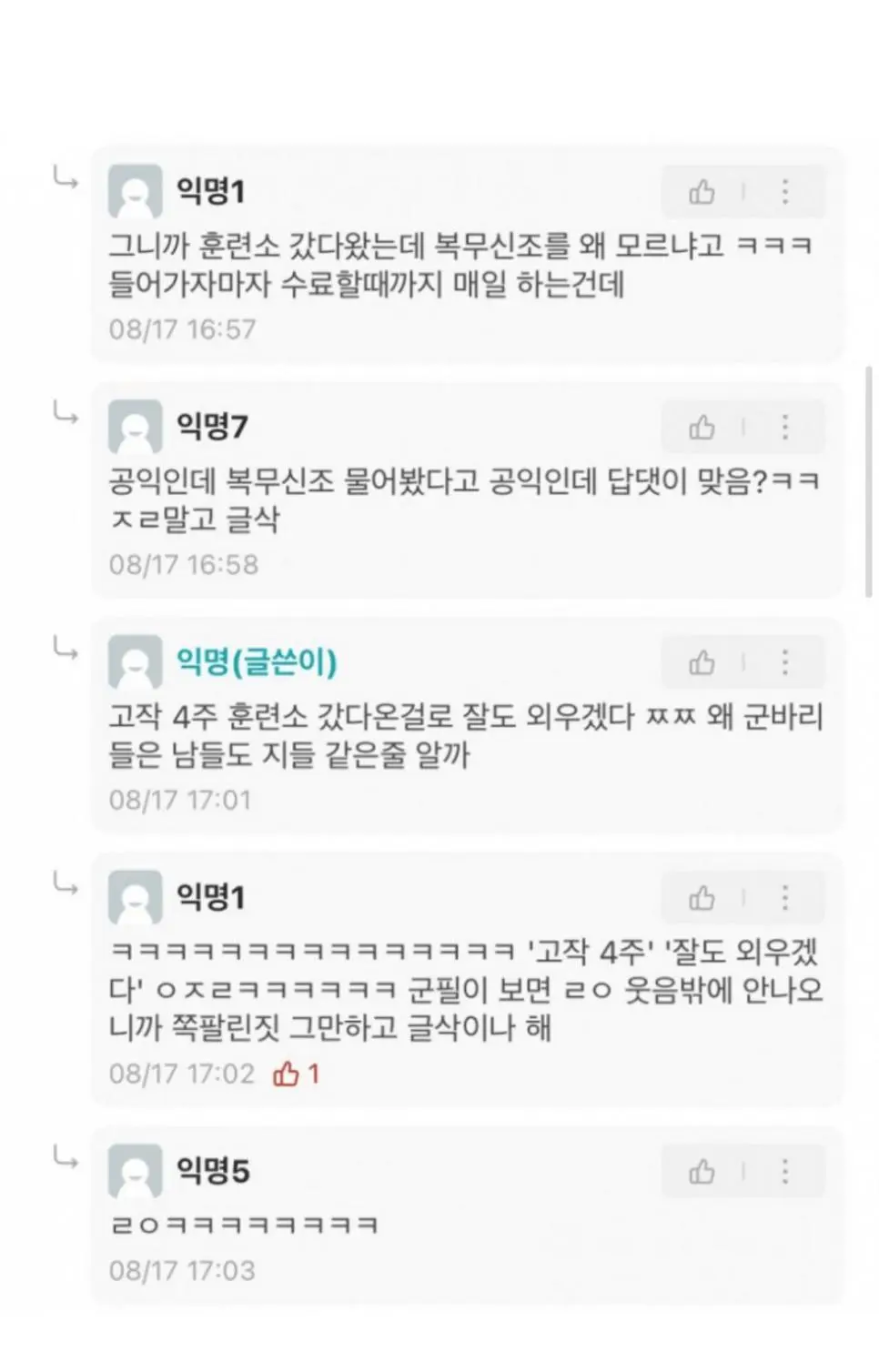Open the overflow menu on 익명7's comment
This screenshot has height=1372, width=879.
pos(784,427)
